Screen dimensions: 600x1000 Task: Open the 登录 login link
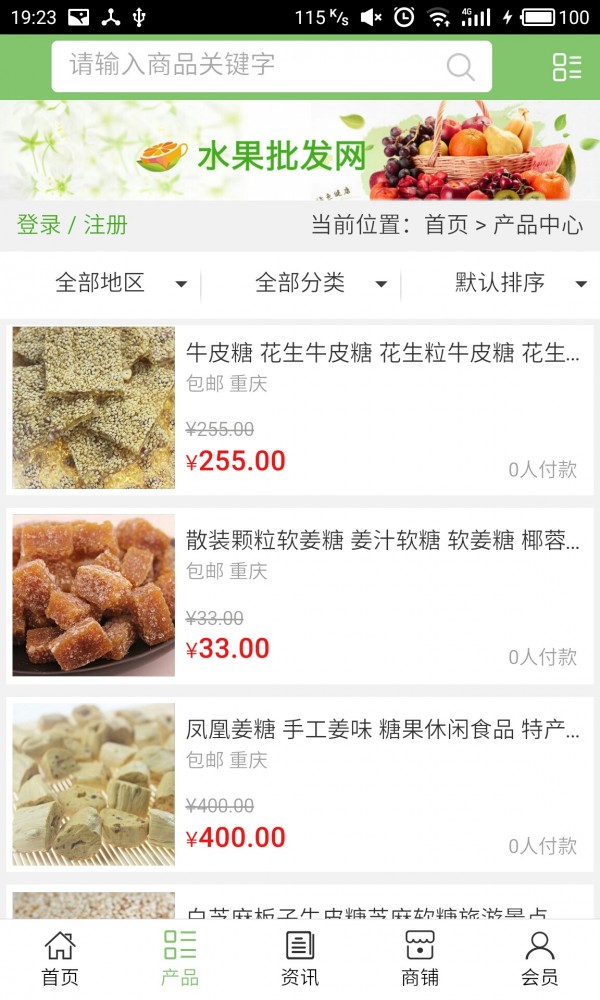point(39,225)
